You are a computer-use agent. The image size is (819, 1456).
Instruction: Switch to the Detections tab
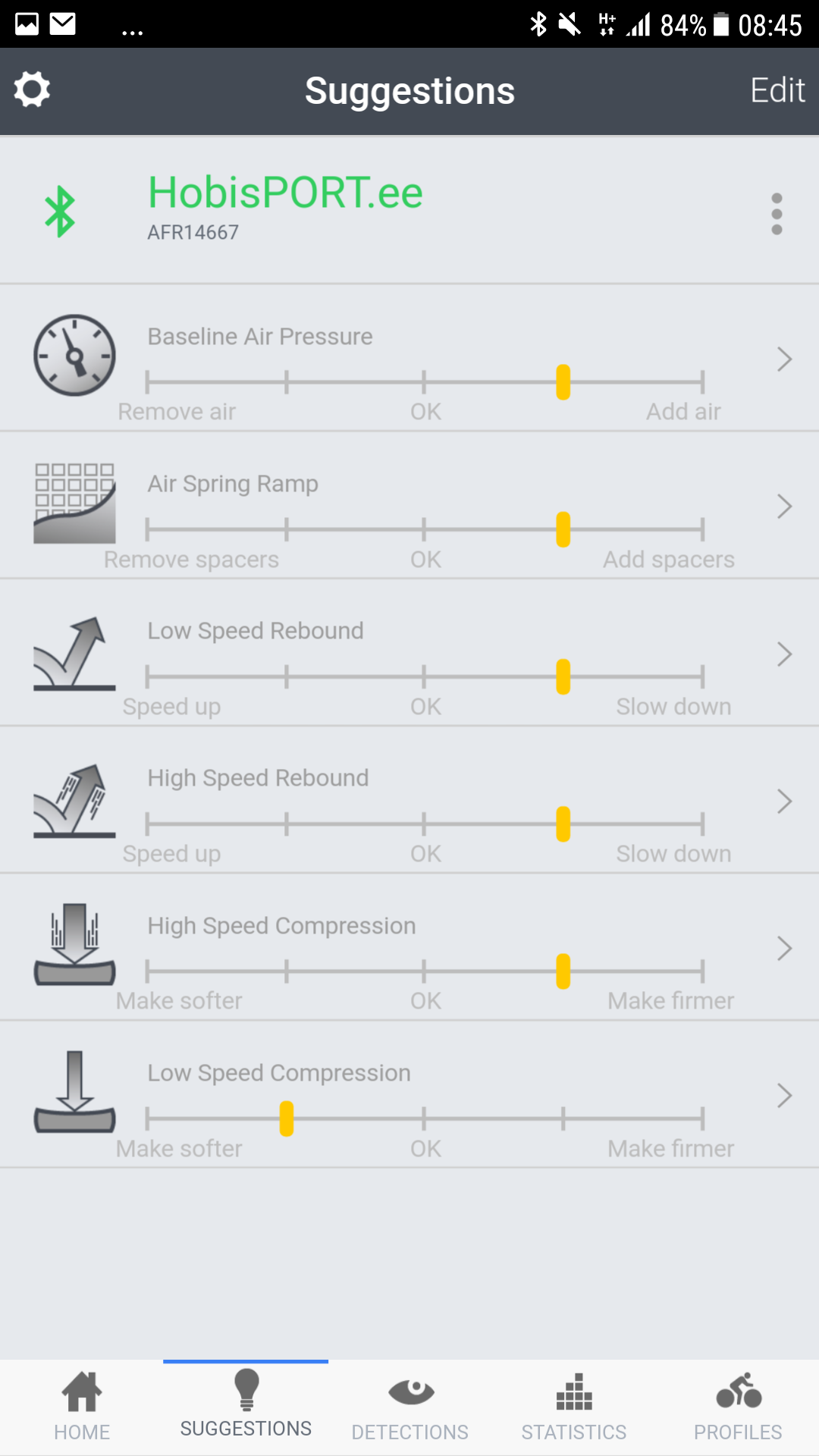click(x=409, y=1407)
